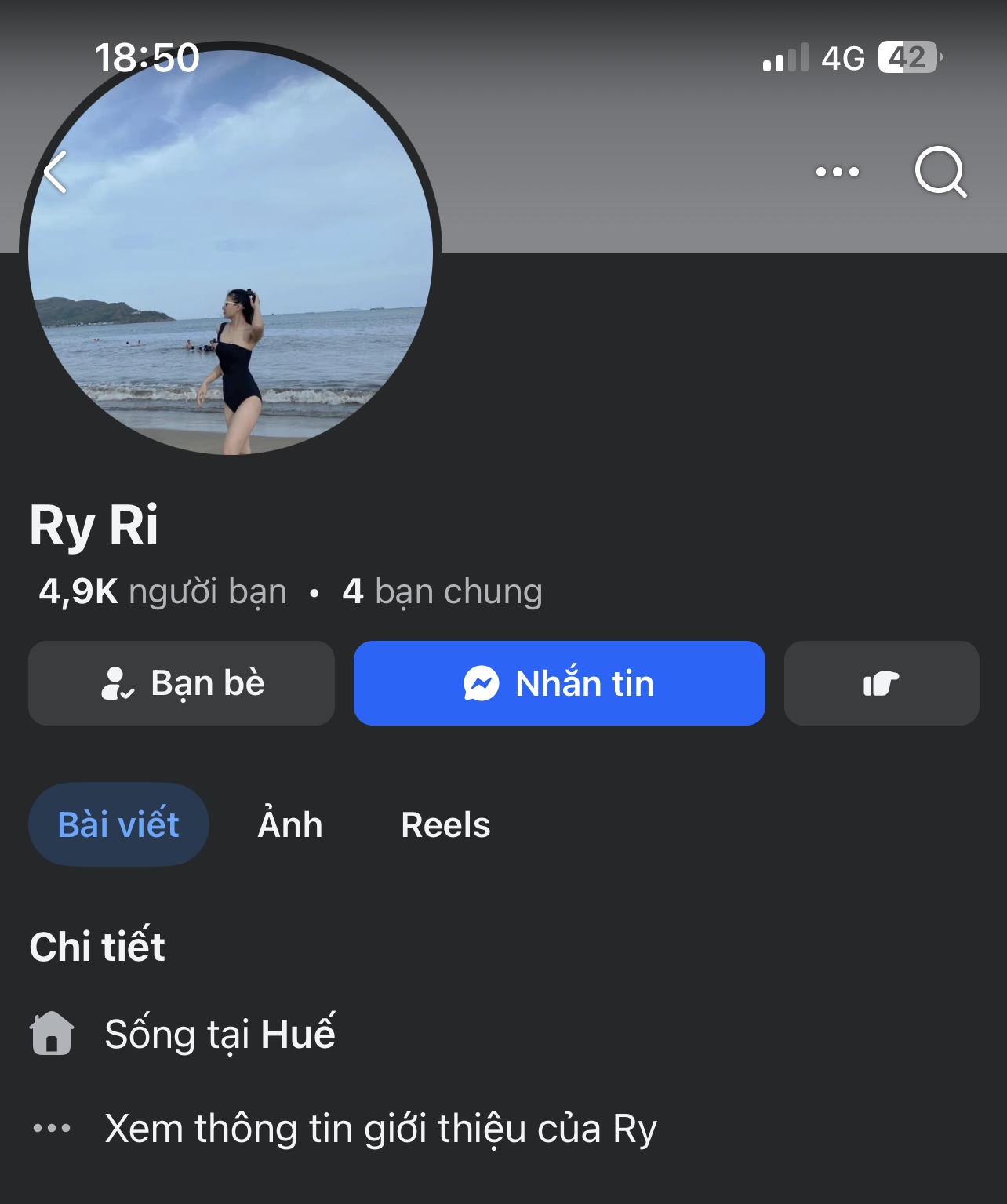Open the three-dot overflow menu
This screenshot has height=1204, width=1007.
point(837,172)
